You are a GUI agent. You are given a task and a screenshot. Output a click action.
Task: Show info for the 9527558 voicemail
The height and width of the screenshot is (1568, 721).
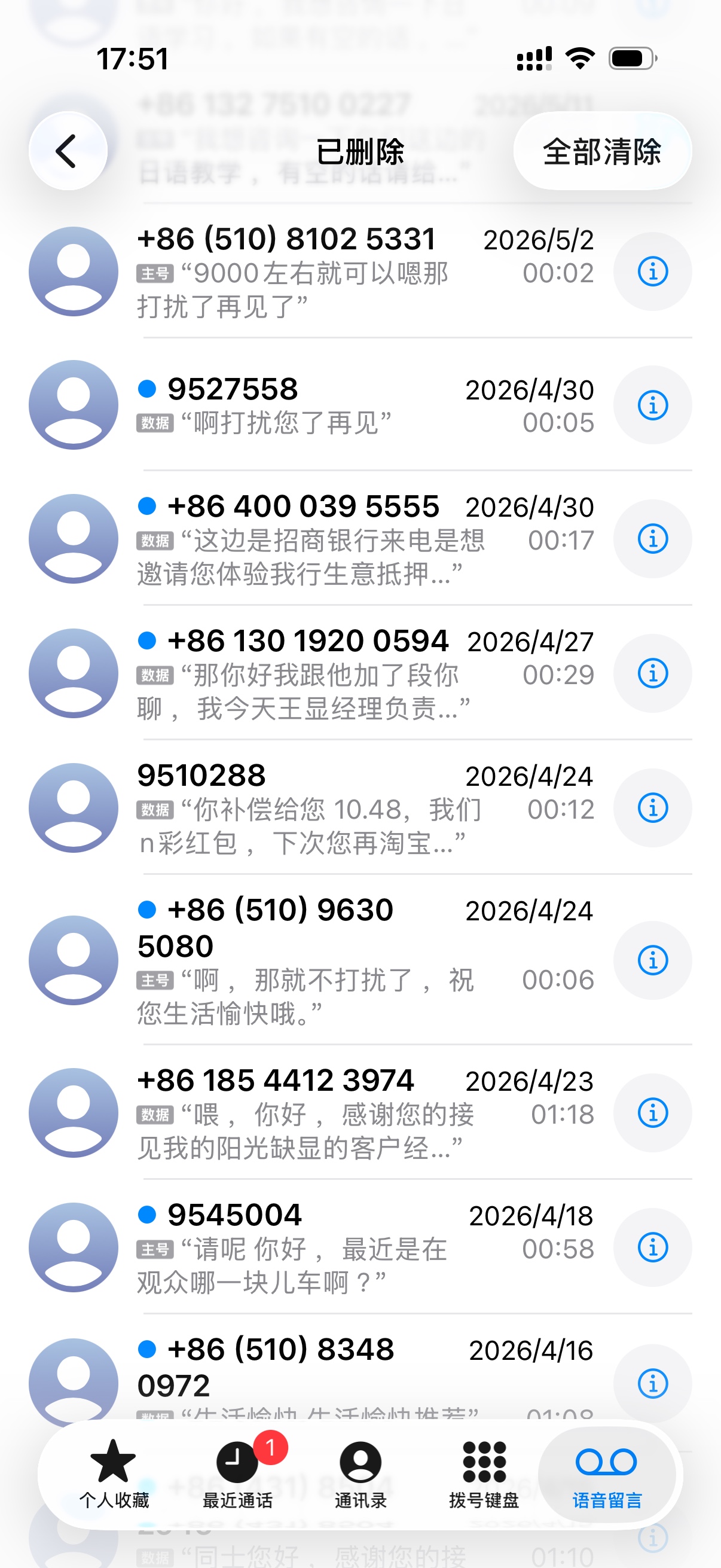[652, 405]
